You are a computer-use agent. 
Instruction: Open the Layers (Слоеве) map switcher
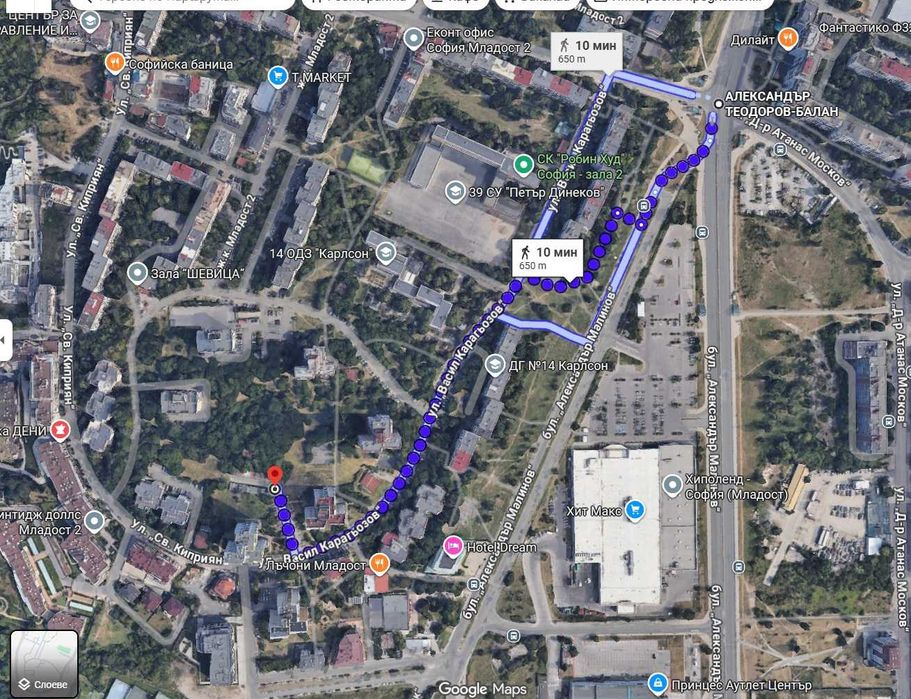(x=43, y=663)
